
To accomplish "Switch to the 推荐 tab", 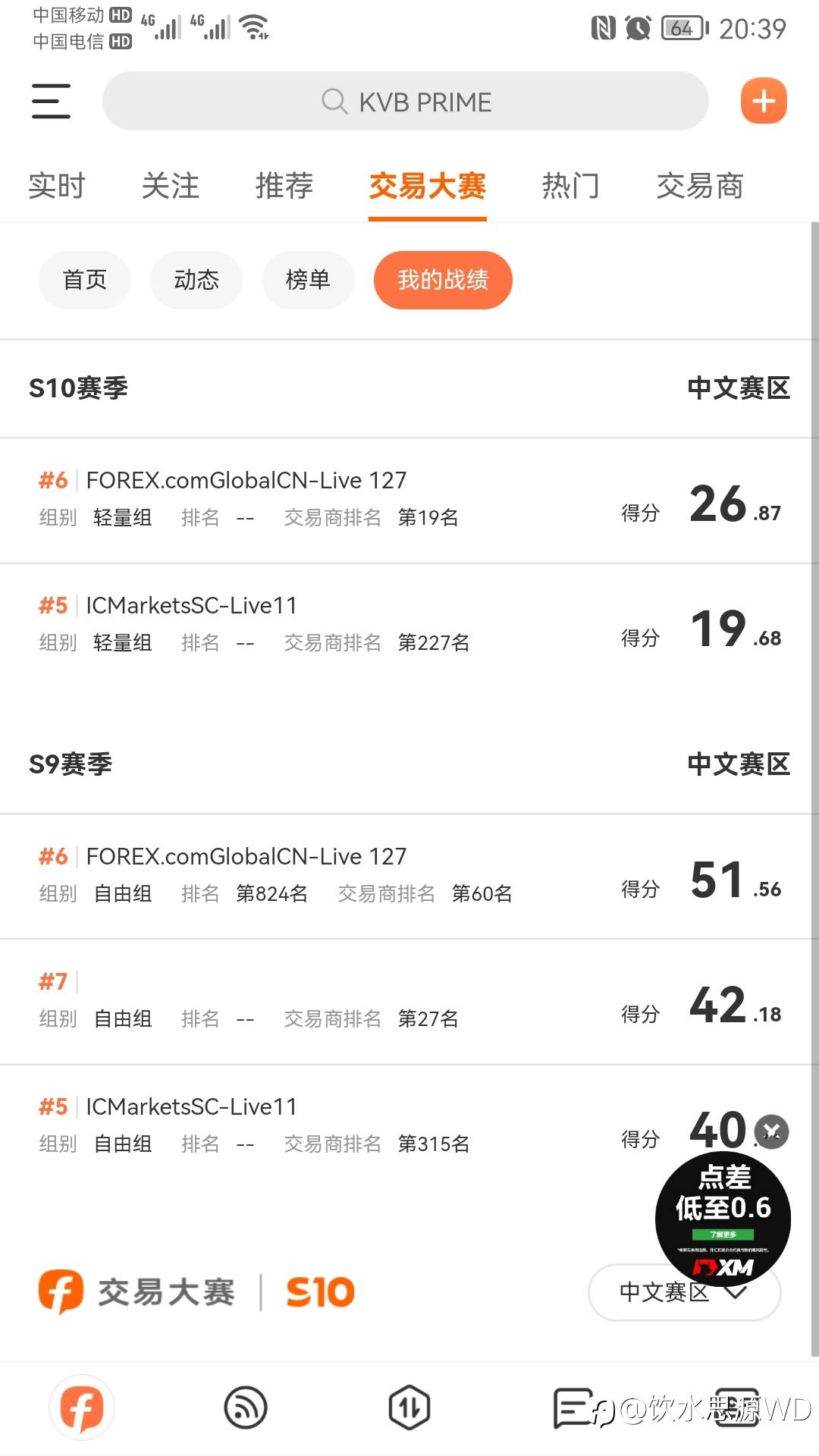I will [284, 186].
